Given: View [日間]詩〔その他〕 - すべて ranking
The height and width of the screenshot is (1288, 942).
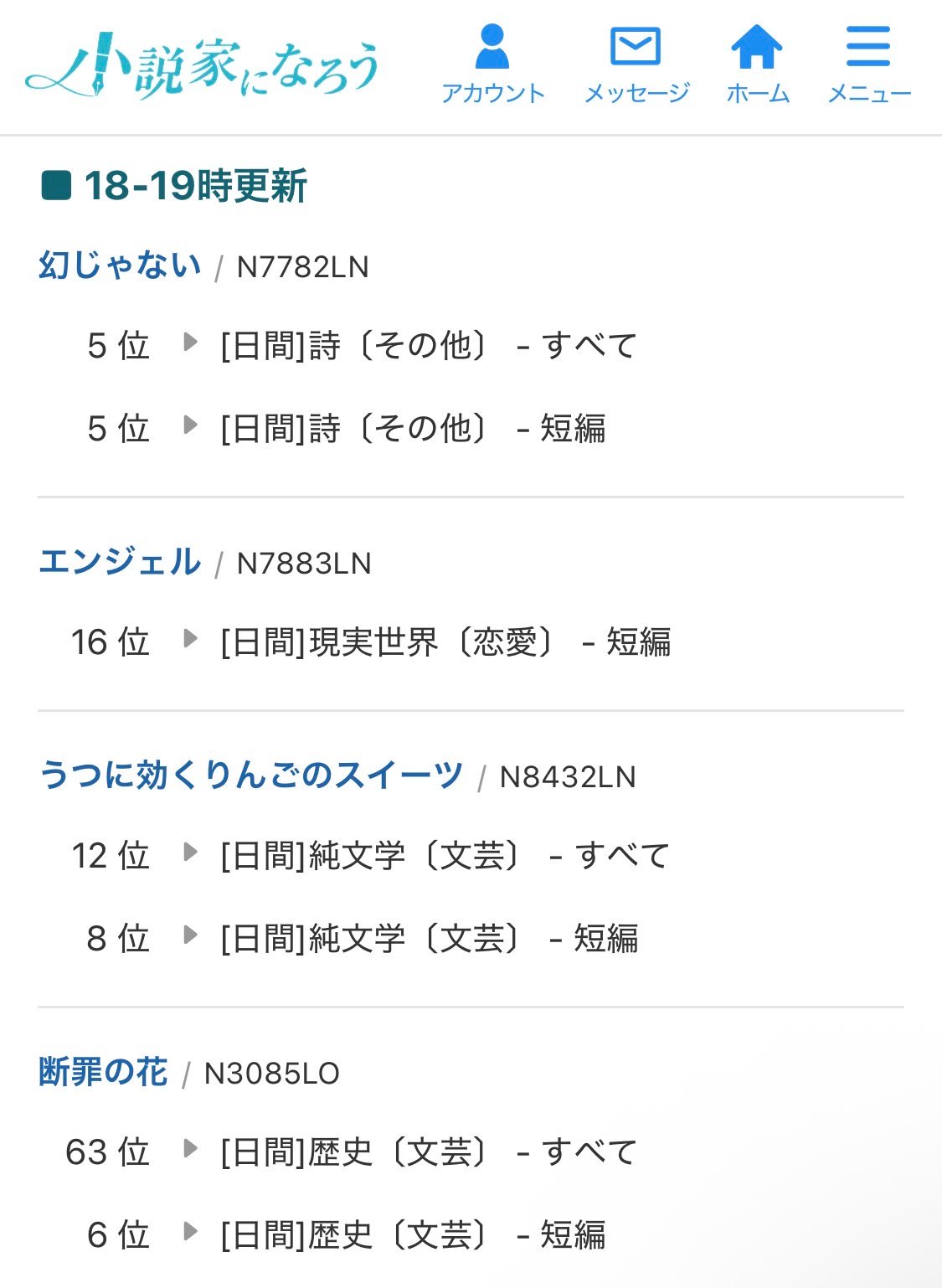Looking at the screenshot, I should click(428, 345).
